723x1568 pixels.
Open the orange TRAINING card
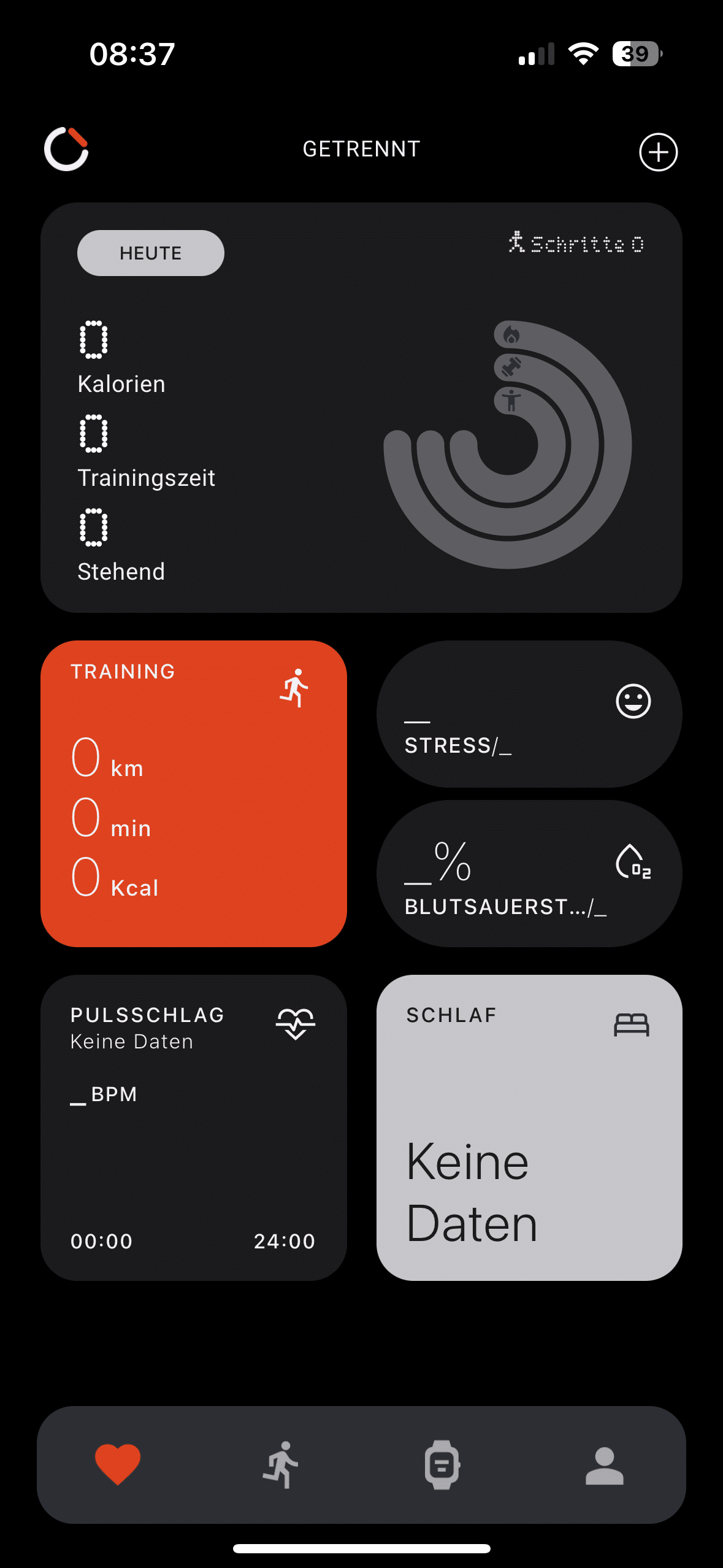194,793
